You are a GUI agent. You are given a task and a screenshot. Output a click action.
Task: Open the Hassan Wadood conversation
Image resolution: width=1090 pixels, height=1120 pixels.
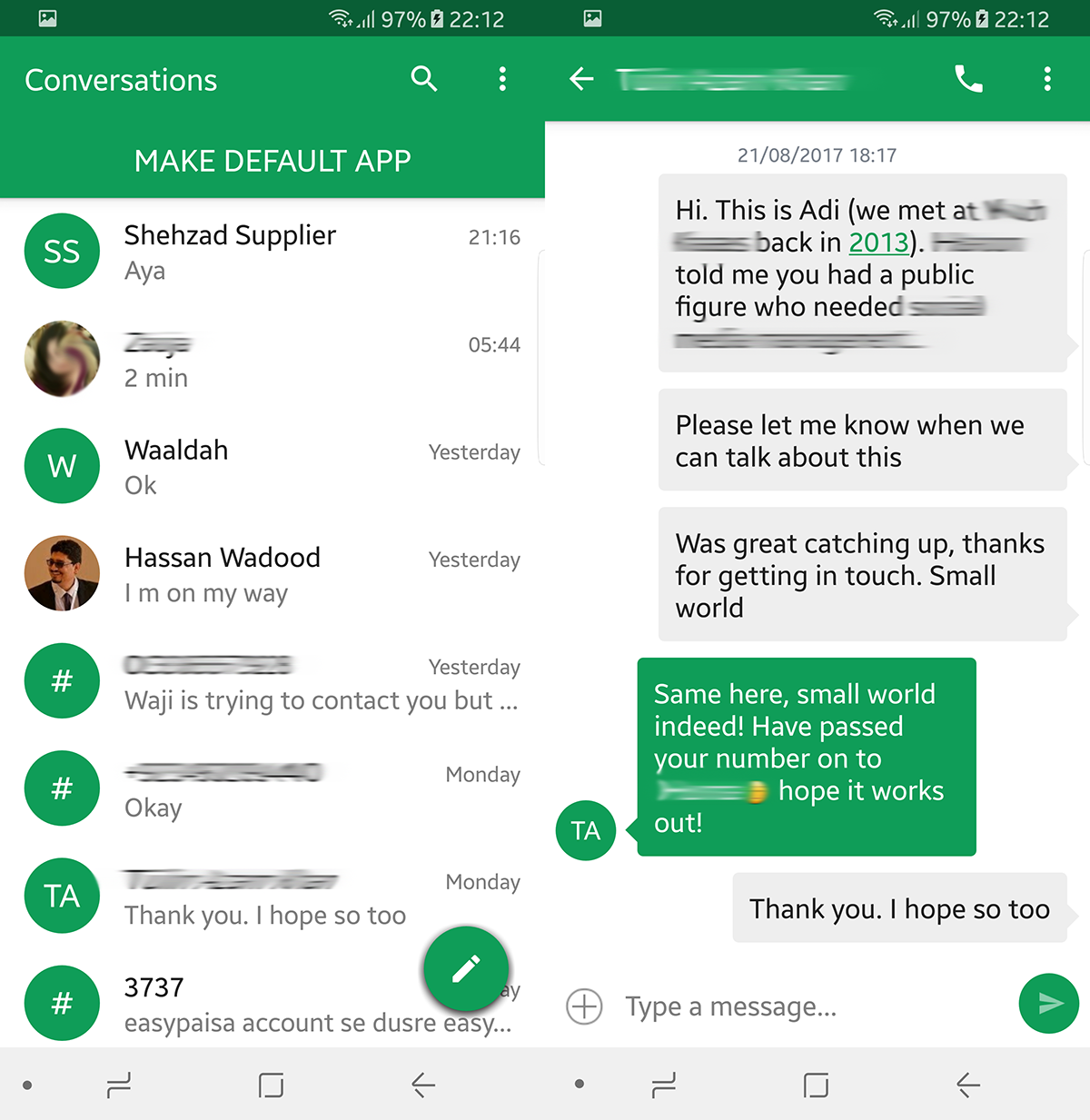(272, 574)
